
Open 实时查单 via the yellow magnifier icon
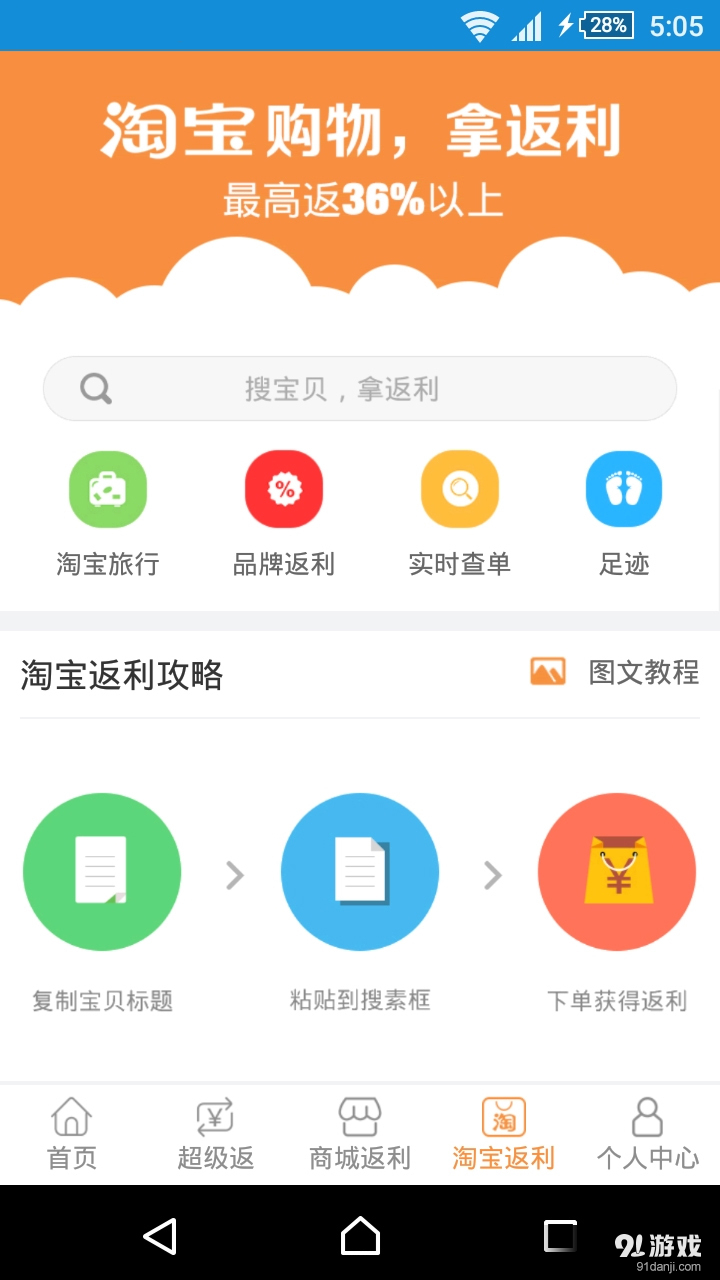click(459, 489)
